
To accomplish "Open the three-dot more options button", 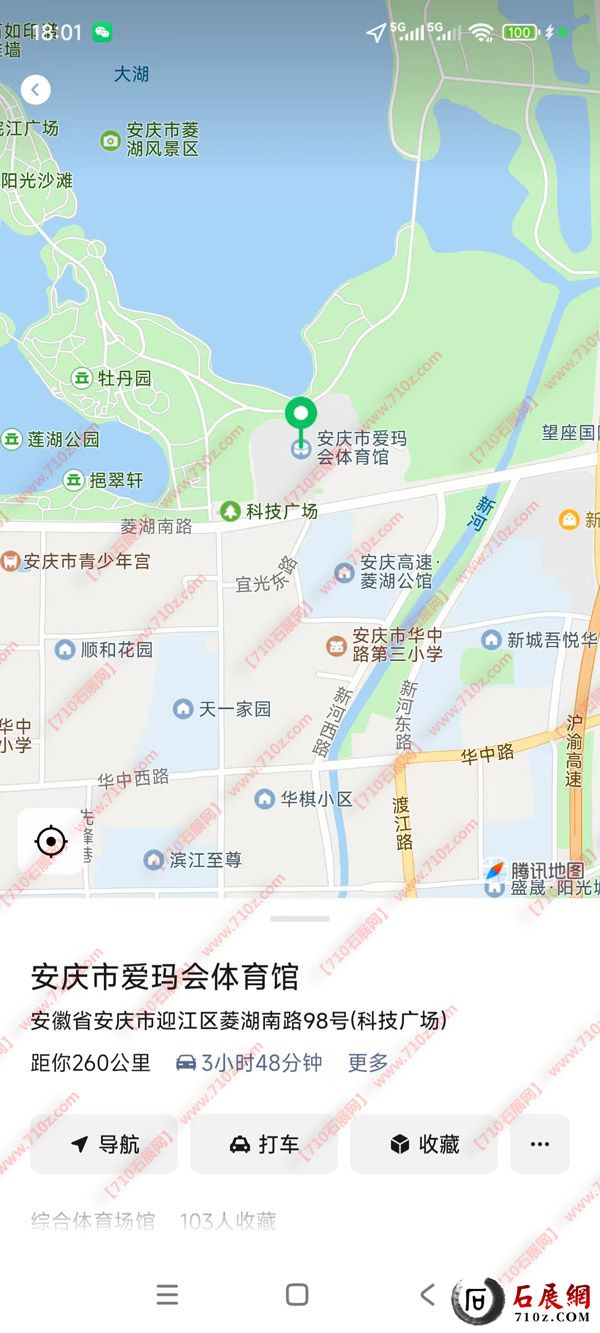I will pos(540,1144).
